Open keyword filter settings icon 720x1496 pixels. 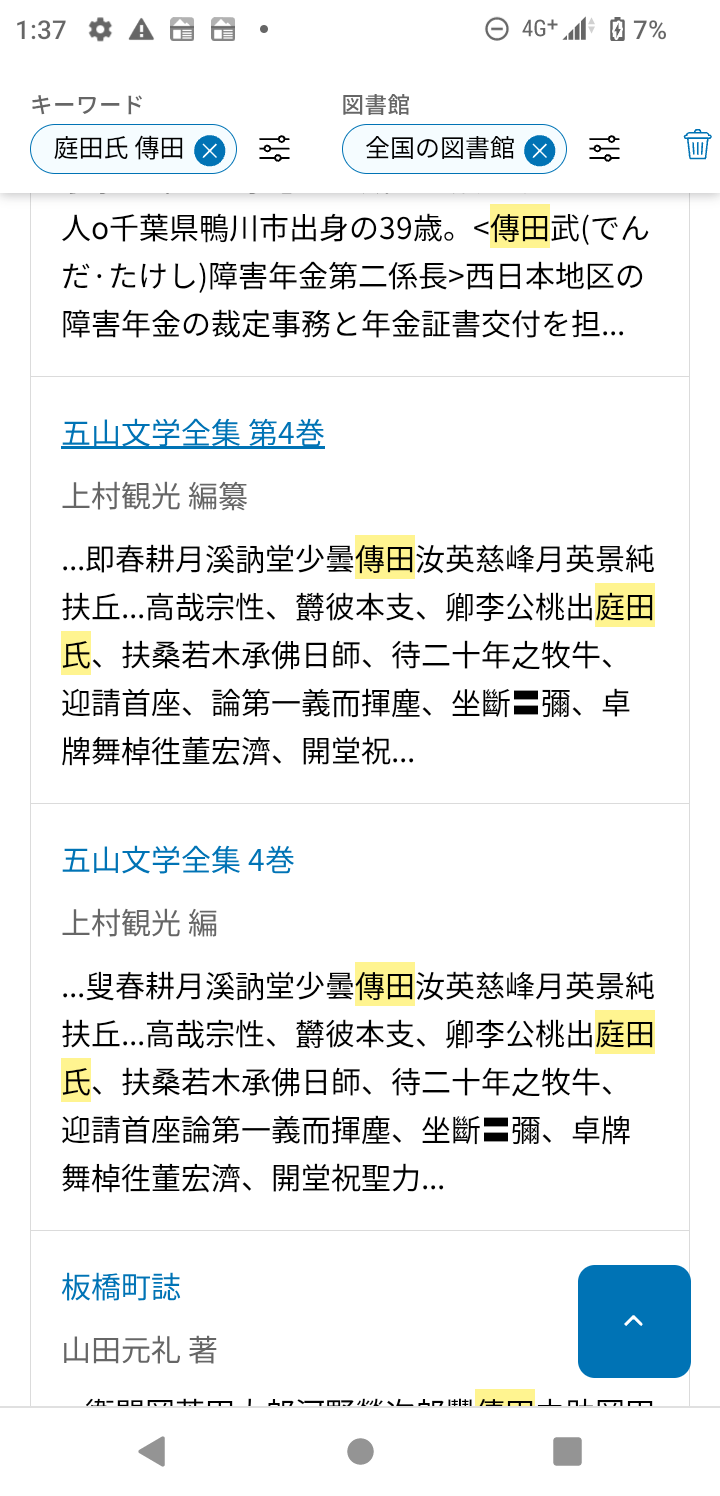tap(274, 150)
